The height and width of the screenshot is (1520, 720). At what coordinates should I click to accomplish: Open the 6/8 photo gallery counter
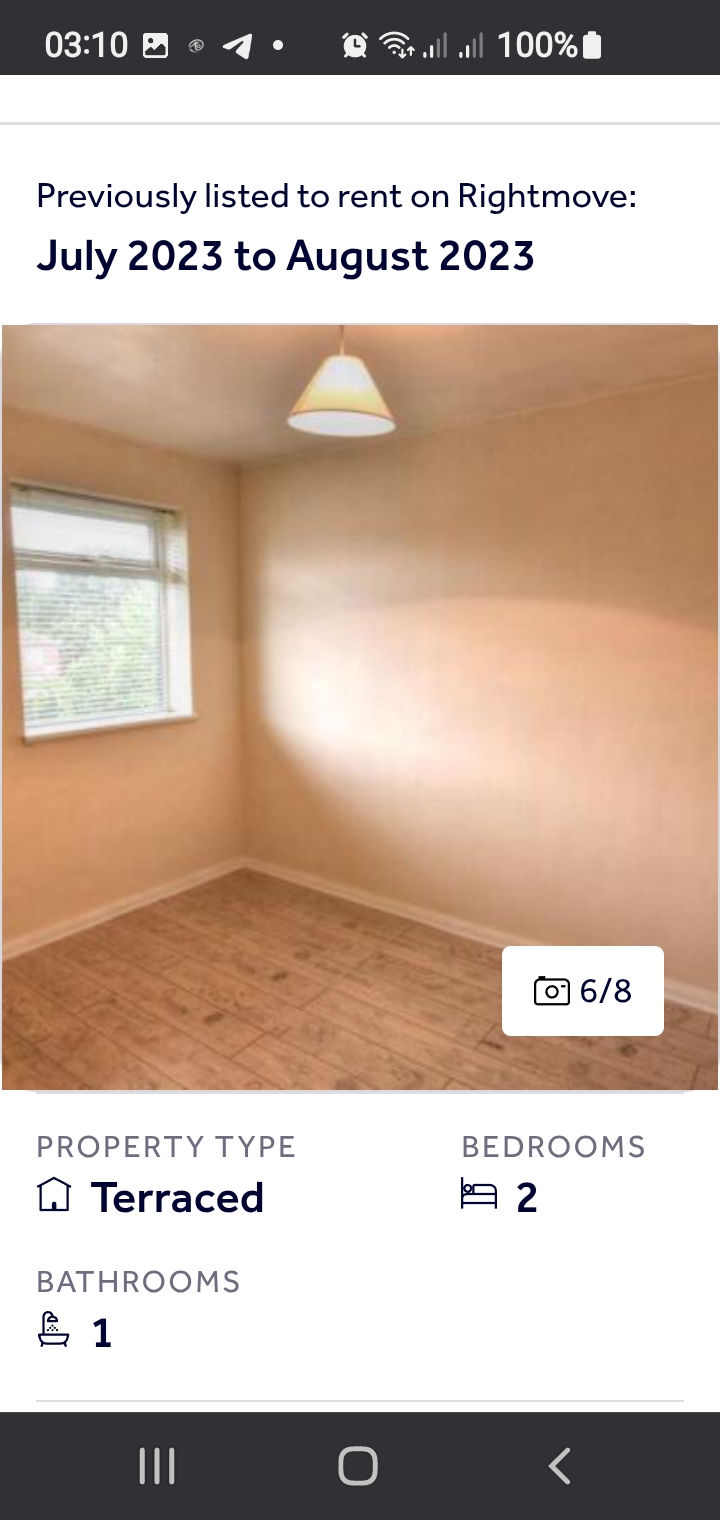point(583,991)
